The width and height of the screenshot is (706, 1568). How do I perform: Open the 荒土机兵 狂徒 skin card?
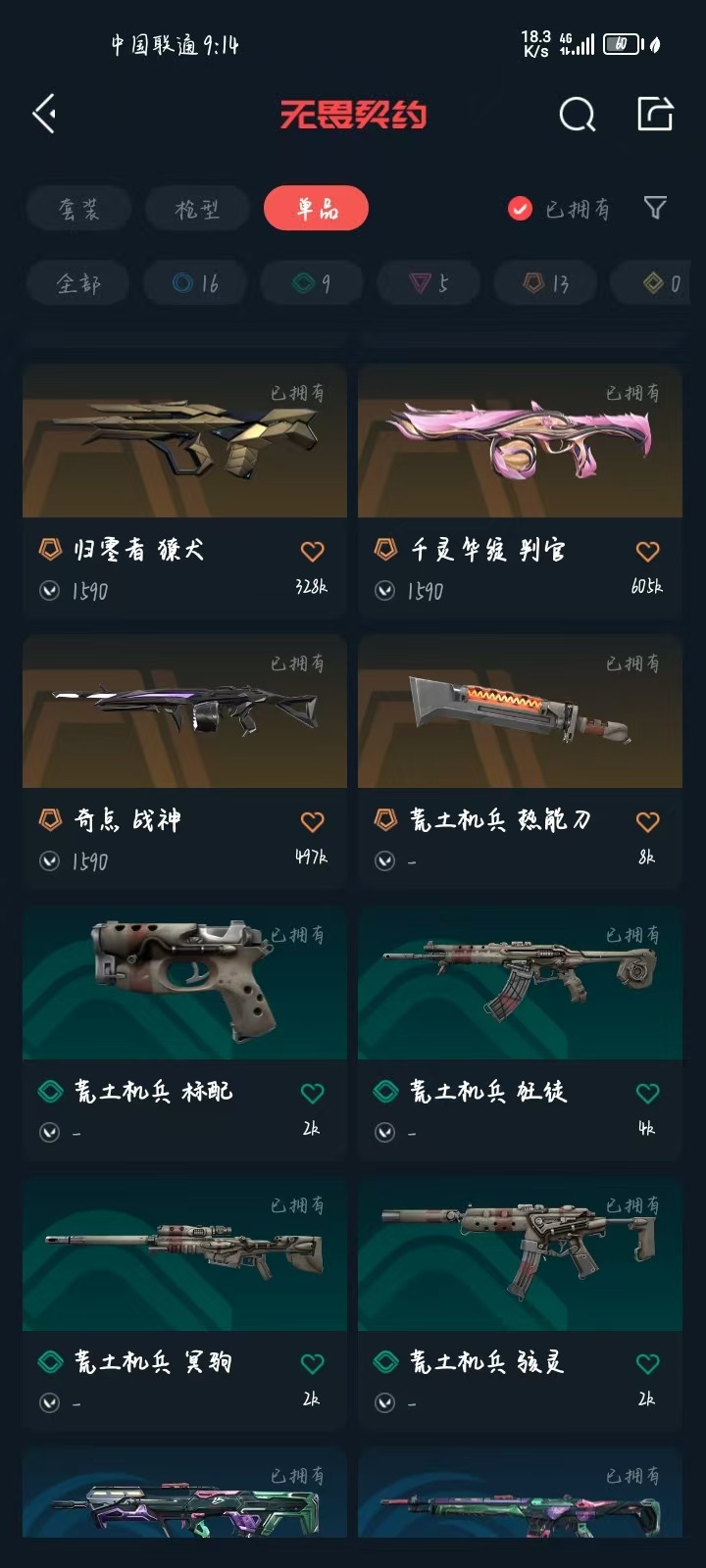click(520, 984)
